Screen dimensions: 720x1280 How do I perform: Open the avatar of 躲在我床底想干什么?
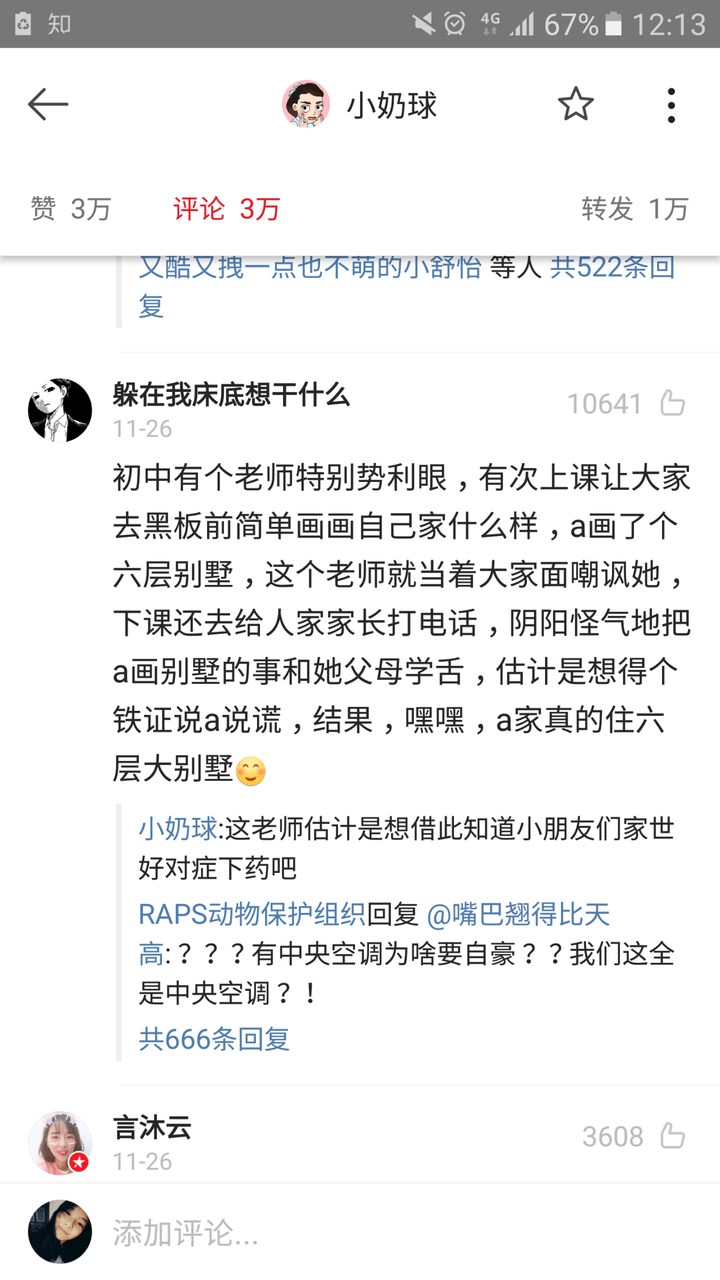point(60,410)
